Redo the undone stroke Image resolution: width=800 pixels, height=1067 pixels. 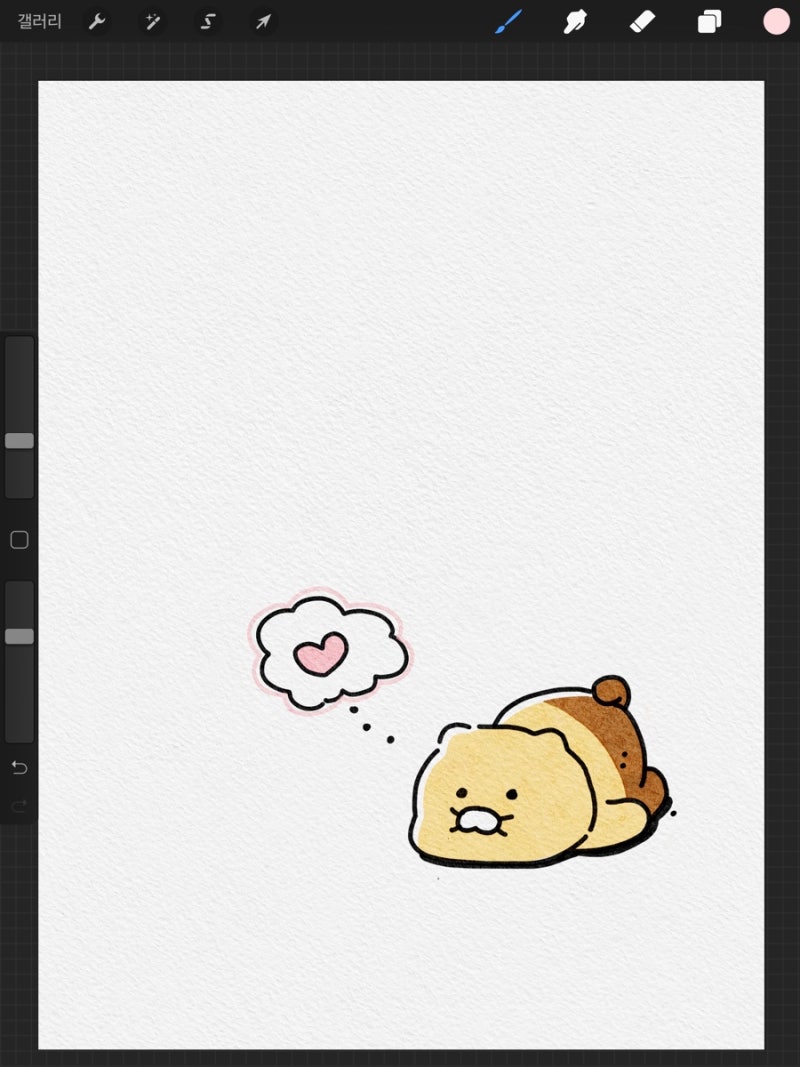point(19,805)
